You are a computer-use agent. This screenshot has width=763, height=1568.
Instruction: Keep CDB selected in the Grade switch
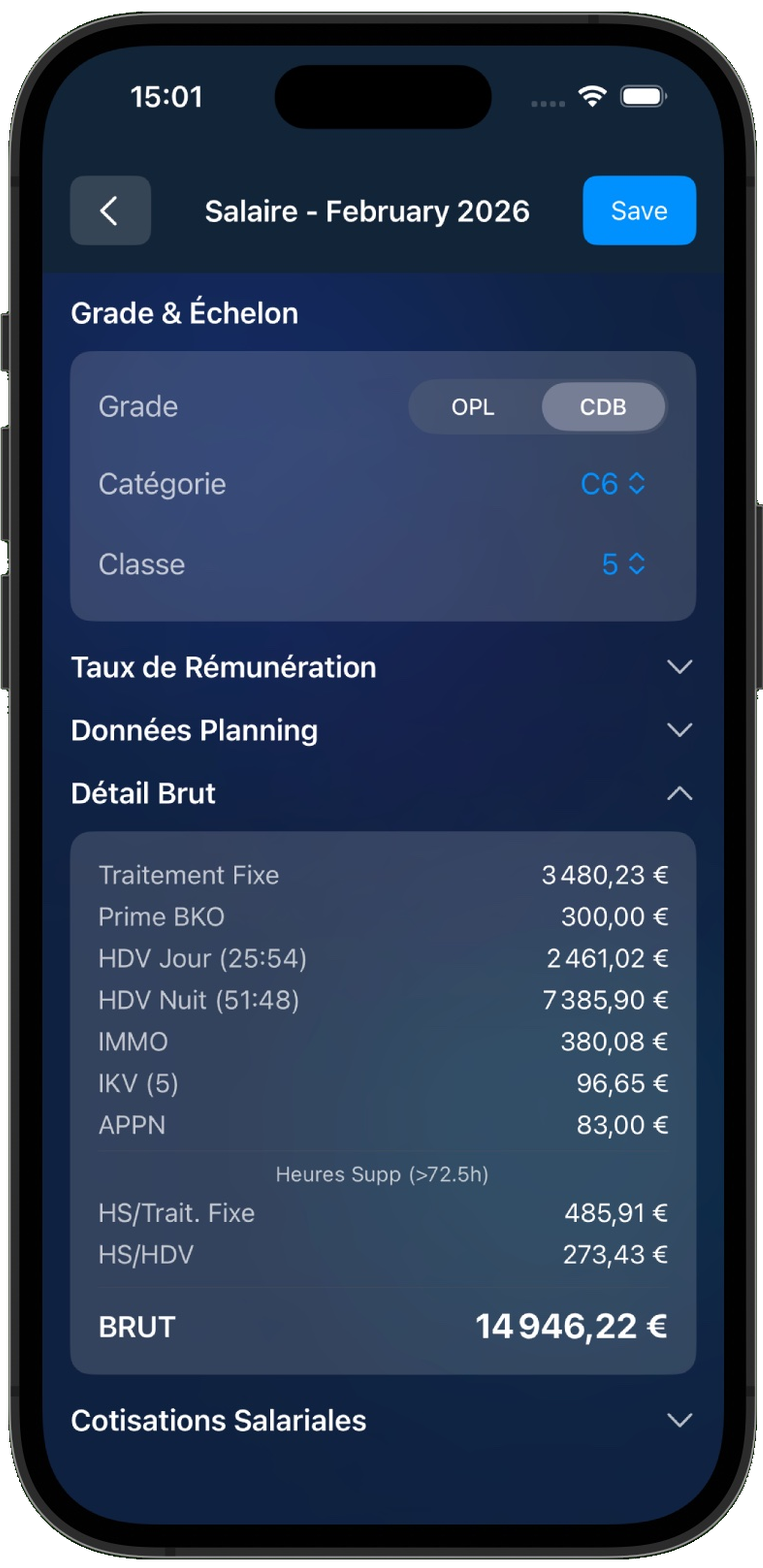pos(603,407)
